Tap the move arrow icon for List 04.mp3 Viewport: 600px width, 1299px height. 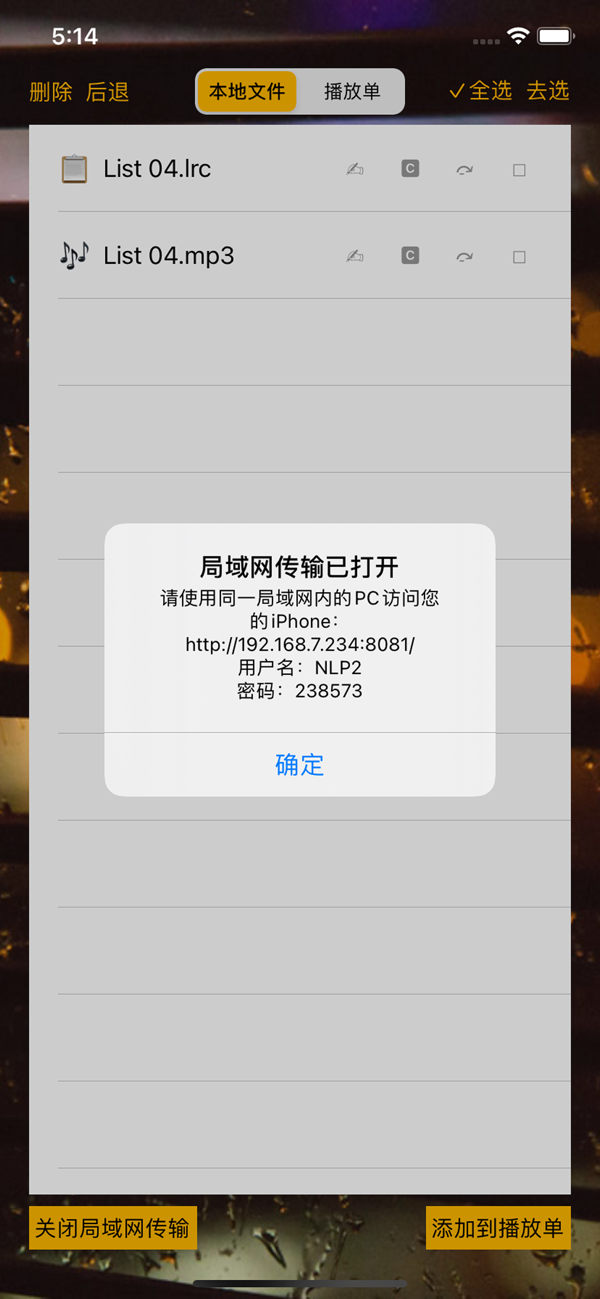click(x=465, y=257)
